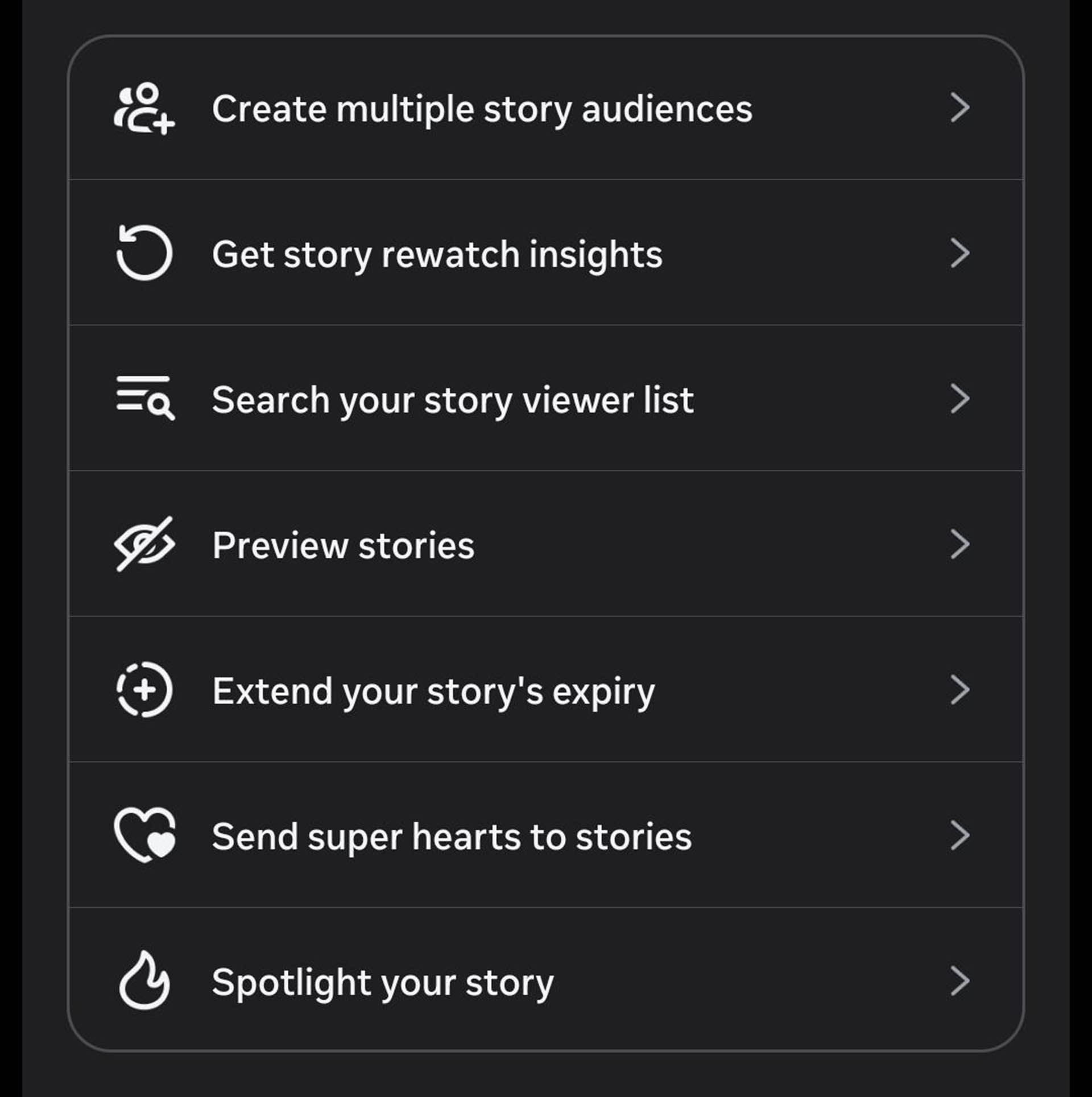
Task: Toggle the crossed-eye Preview stories icon
Action: click(144, 545)
